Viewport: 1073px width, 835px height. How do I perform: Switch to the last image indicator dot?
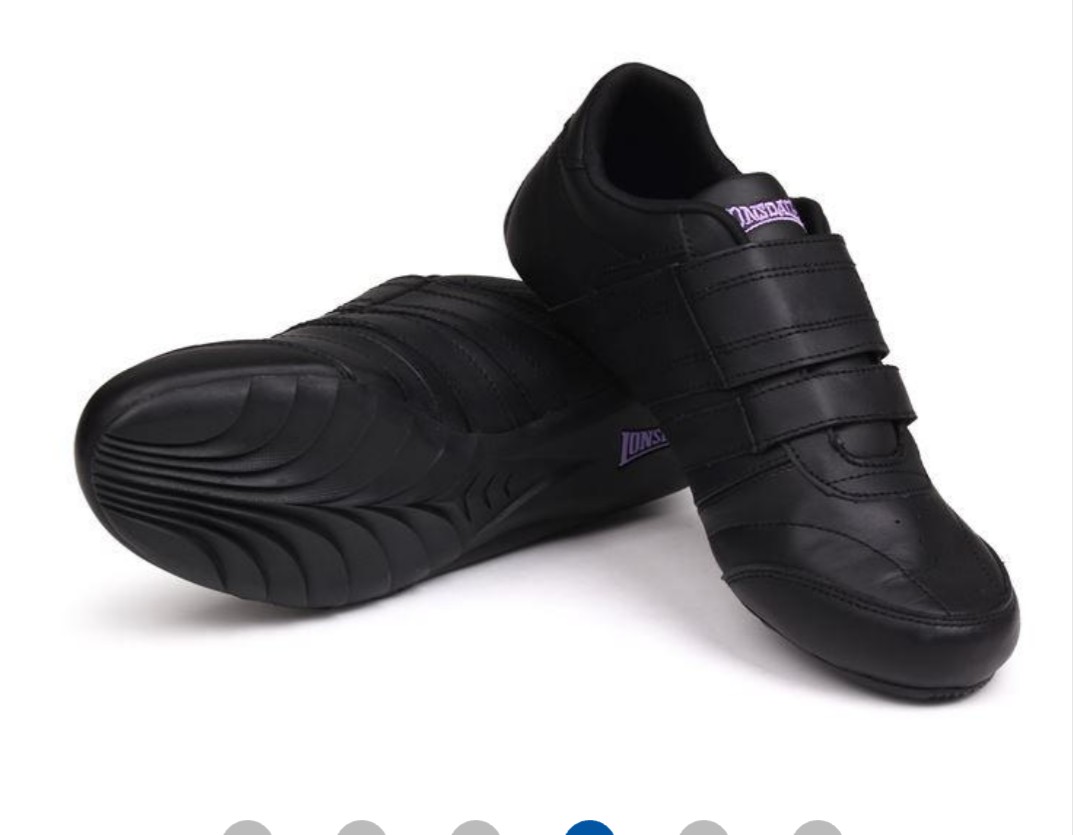point(817,830)
